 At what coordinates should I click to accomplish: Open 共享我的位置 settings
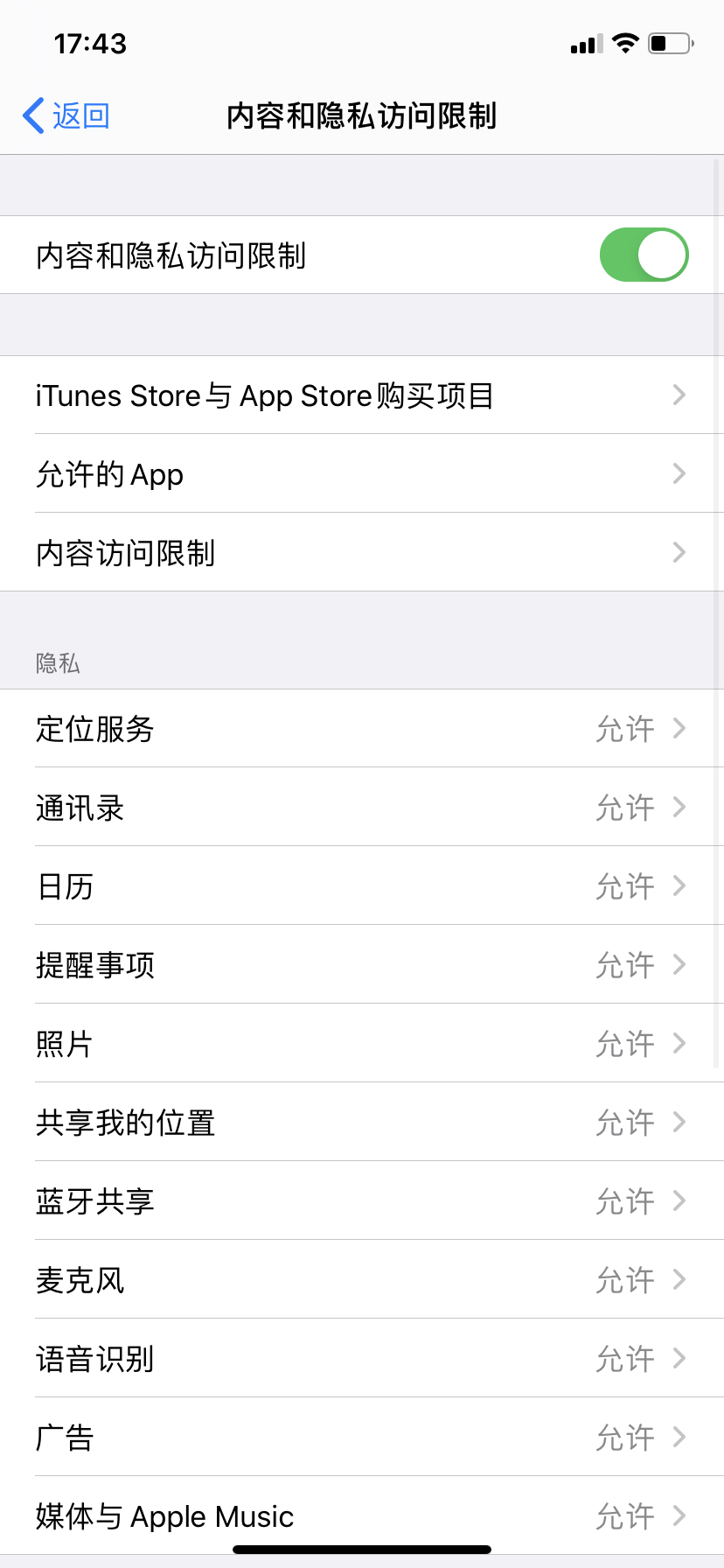(362, 1123)
